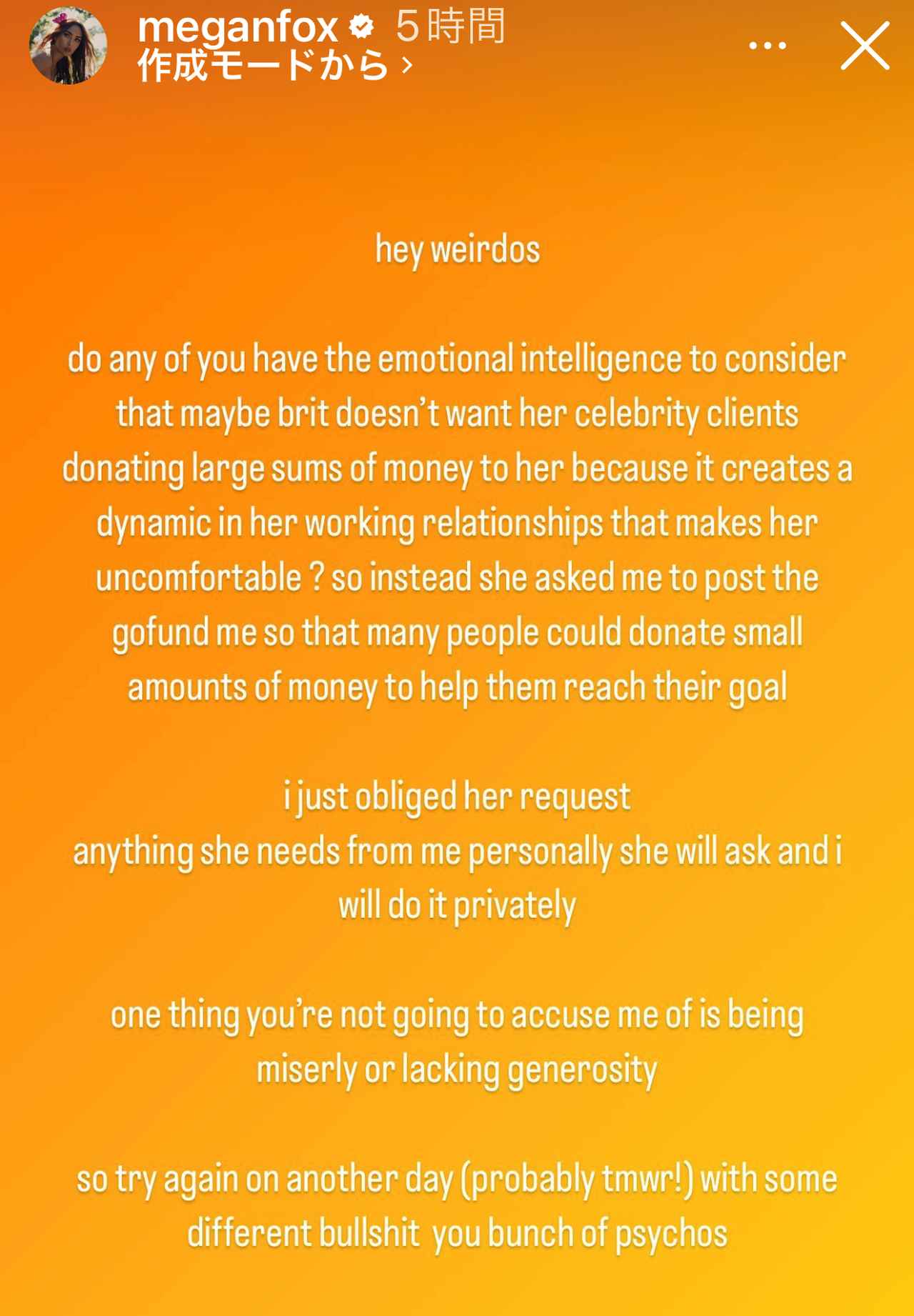Open the meganfox username link
914x1316 pixels.
tap(238, 27)
